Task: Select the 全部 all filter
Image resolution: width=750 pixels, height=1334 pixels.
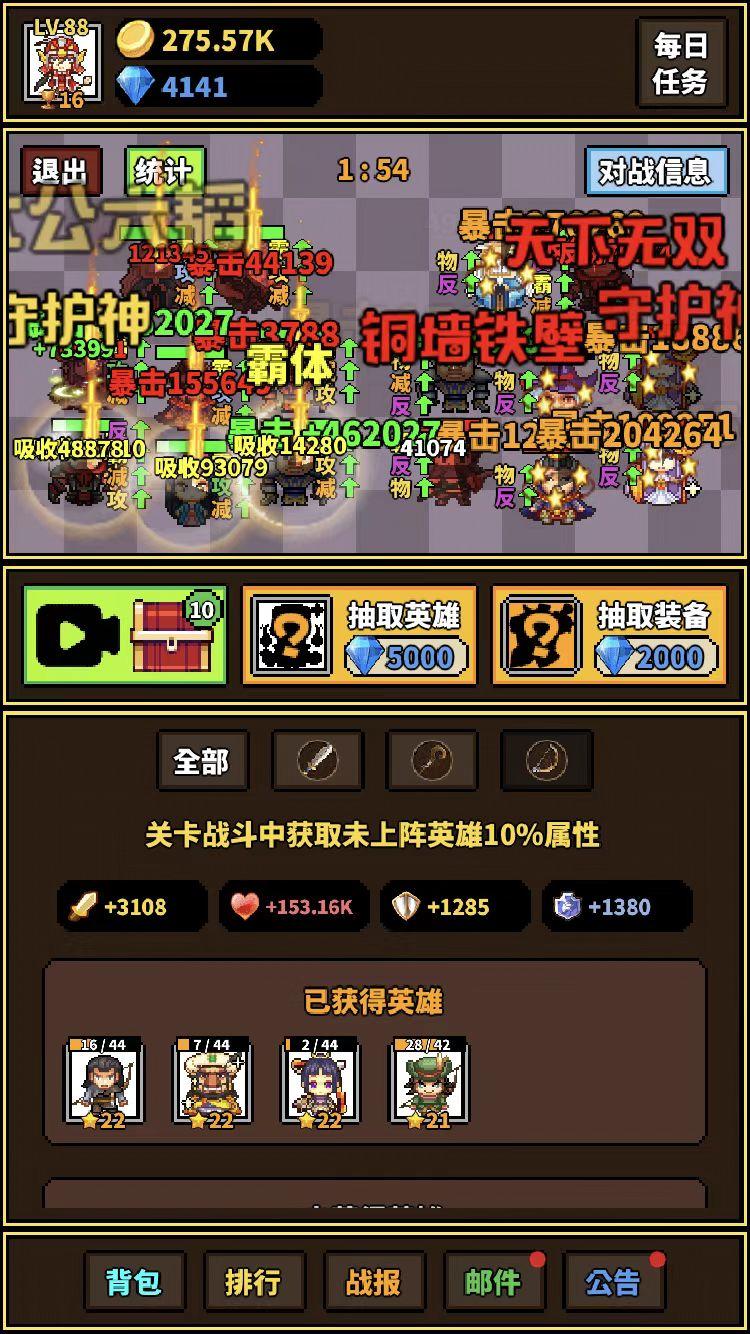Action: click(202, 761)
